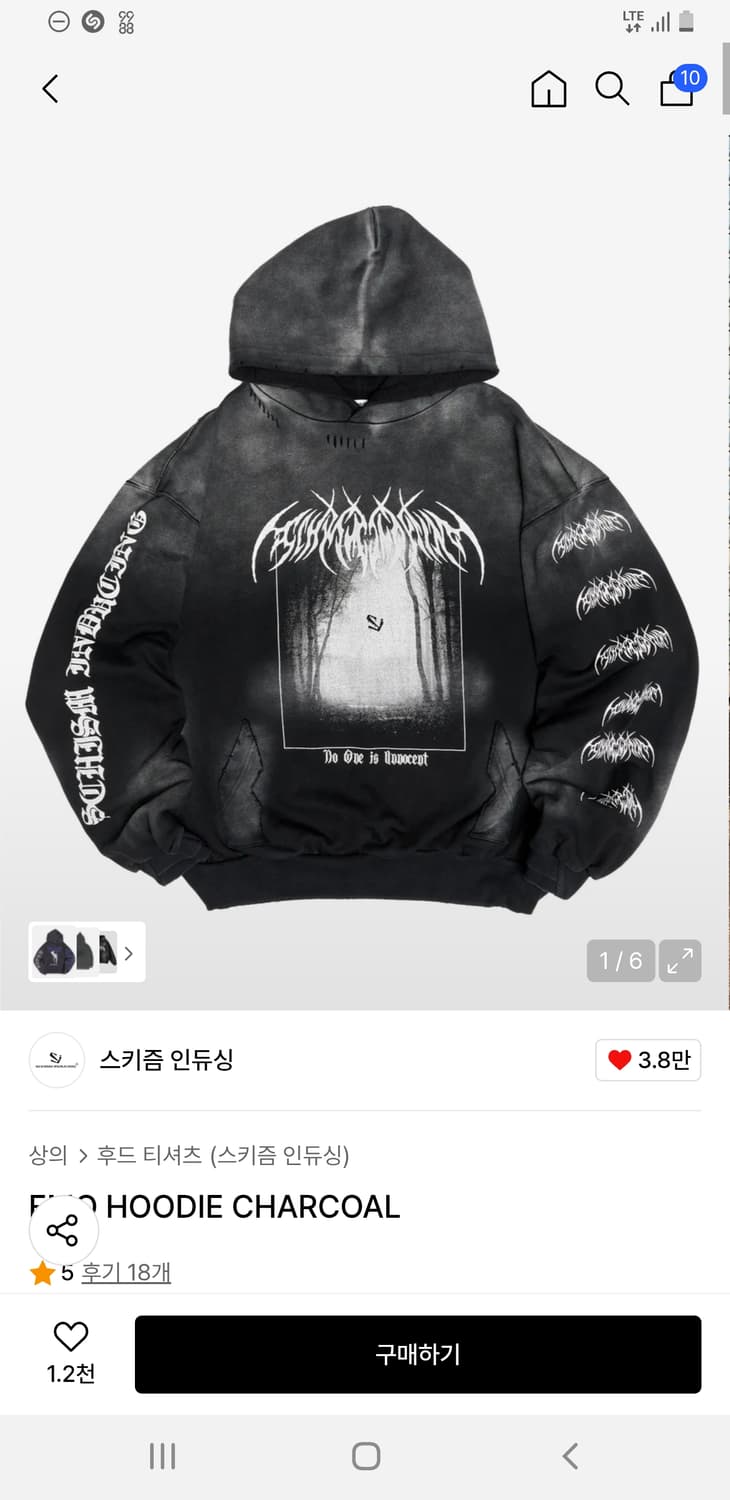The image size is (730, 1500).
Task: Go back using the top-left arrow
Action: [x=51, y=89]
